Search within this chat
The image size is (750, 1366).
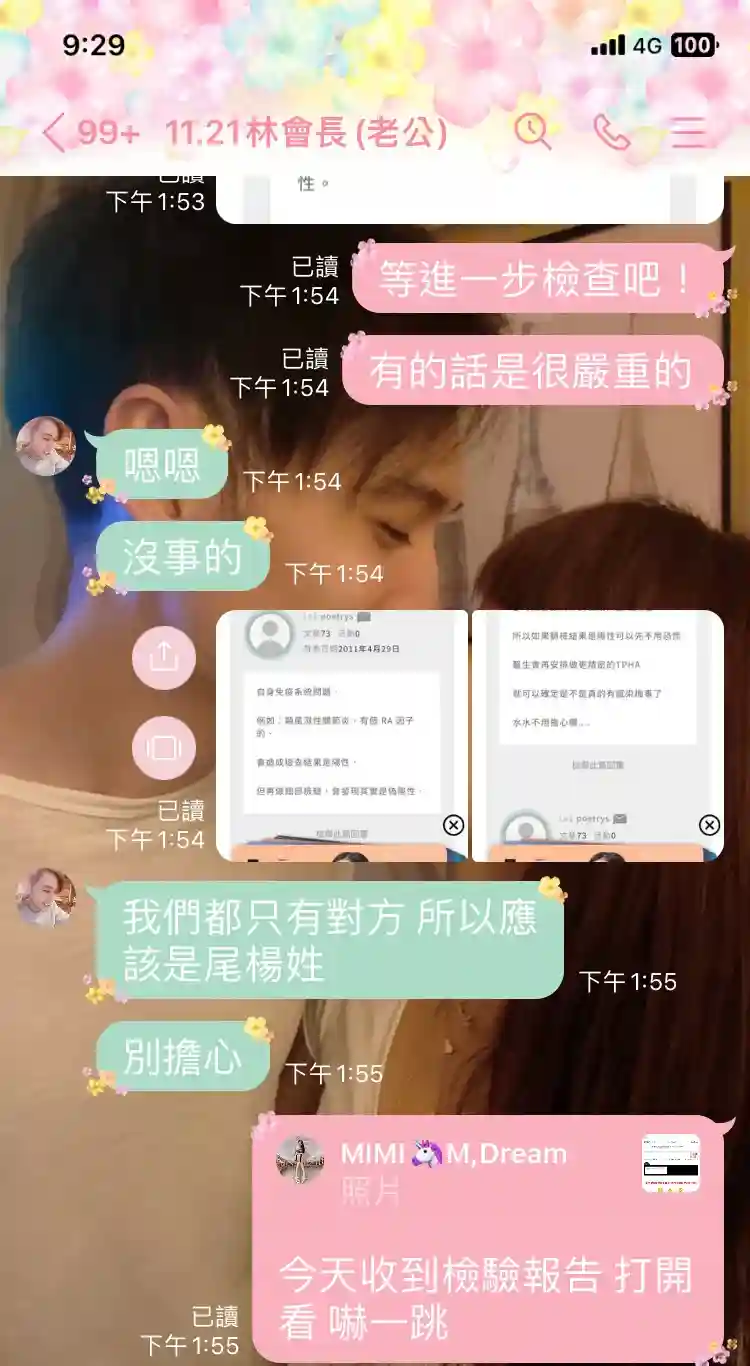tap(533, 131)
